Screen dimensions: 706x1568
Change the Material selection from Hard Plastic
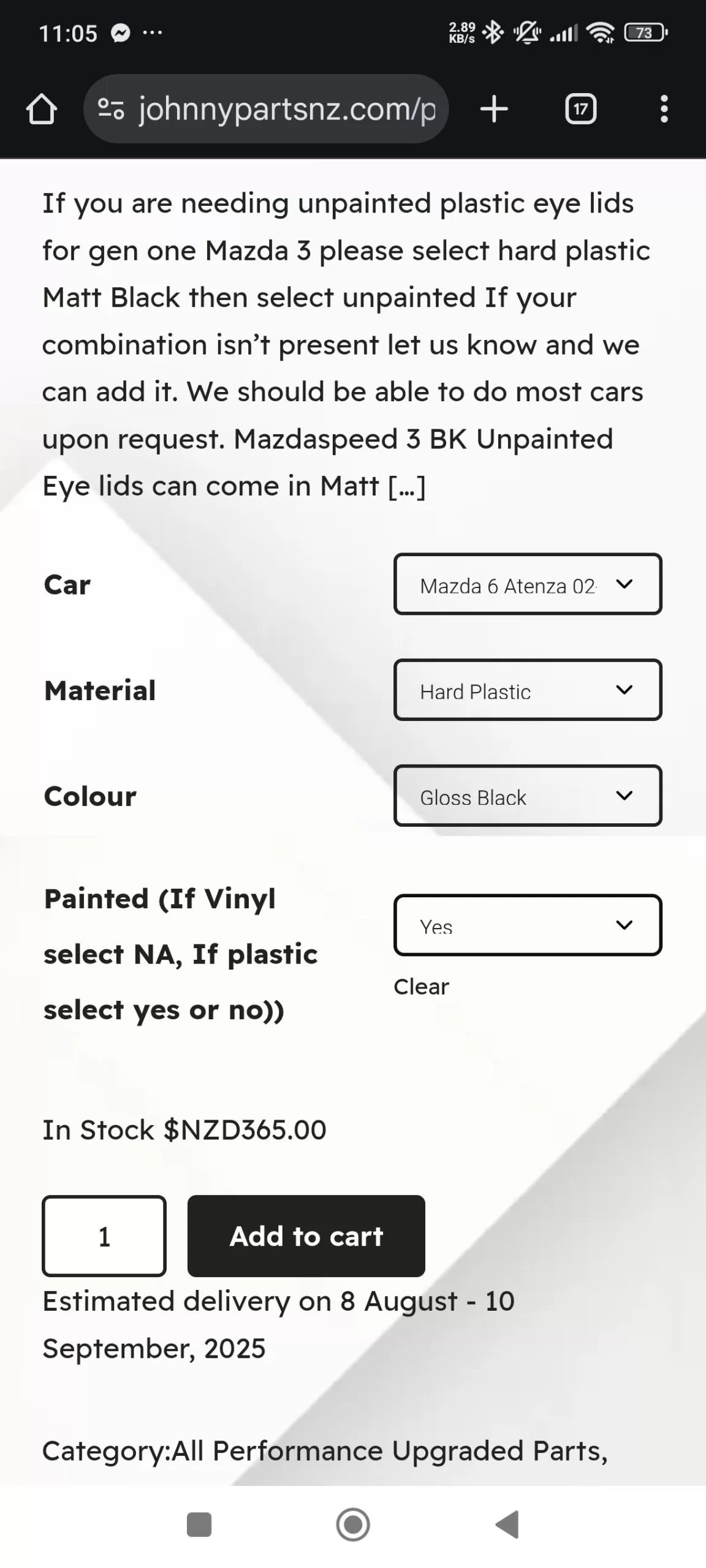[527, 690]
